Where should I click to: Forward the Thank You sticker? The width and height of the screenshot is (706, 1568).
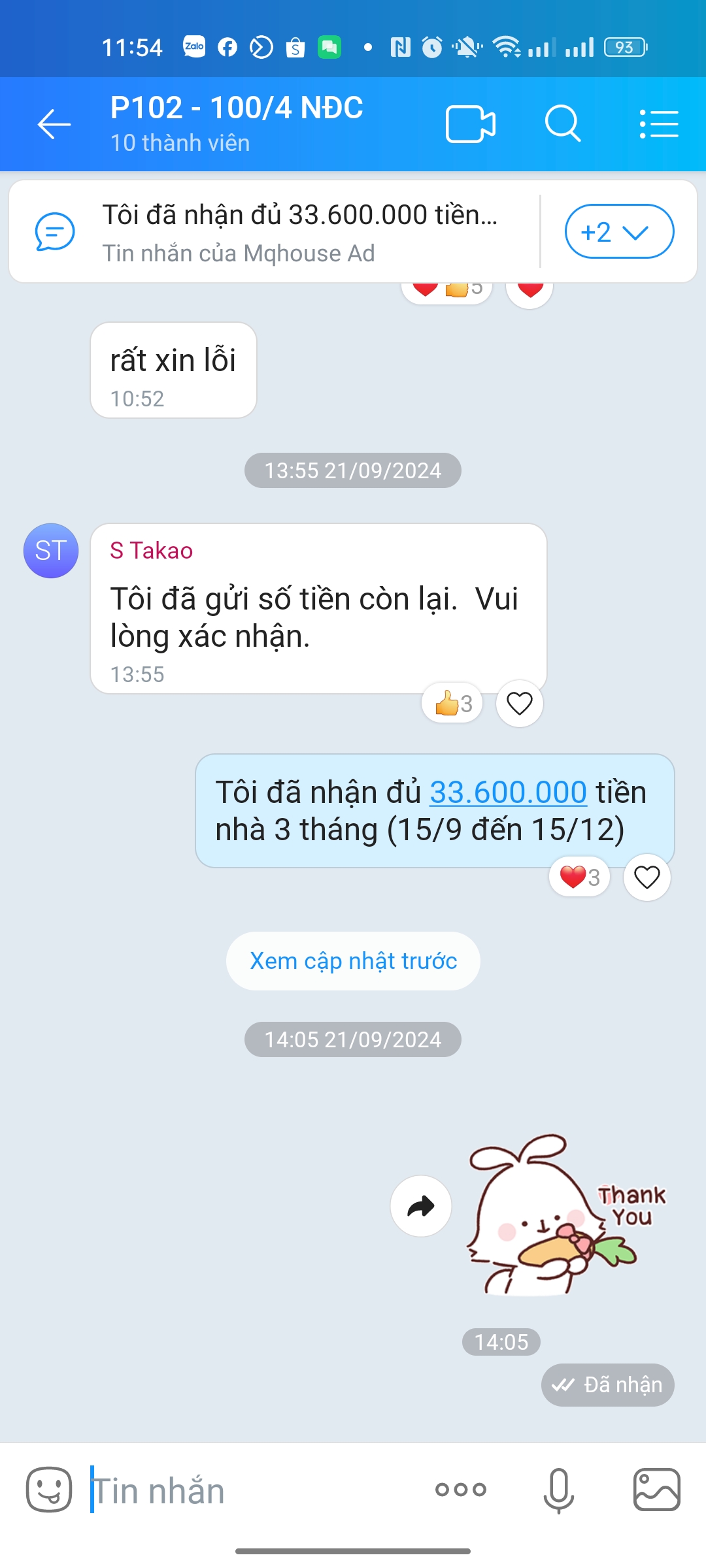(421, 1206)
